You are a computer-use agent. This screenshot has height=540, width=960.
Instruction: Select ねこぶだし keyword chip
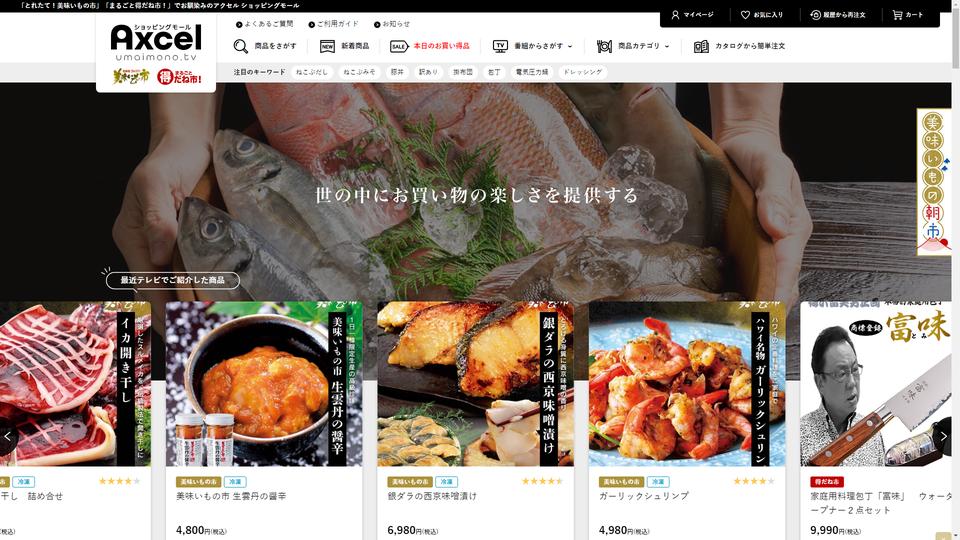click(310, 72)
